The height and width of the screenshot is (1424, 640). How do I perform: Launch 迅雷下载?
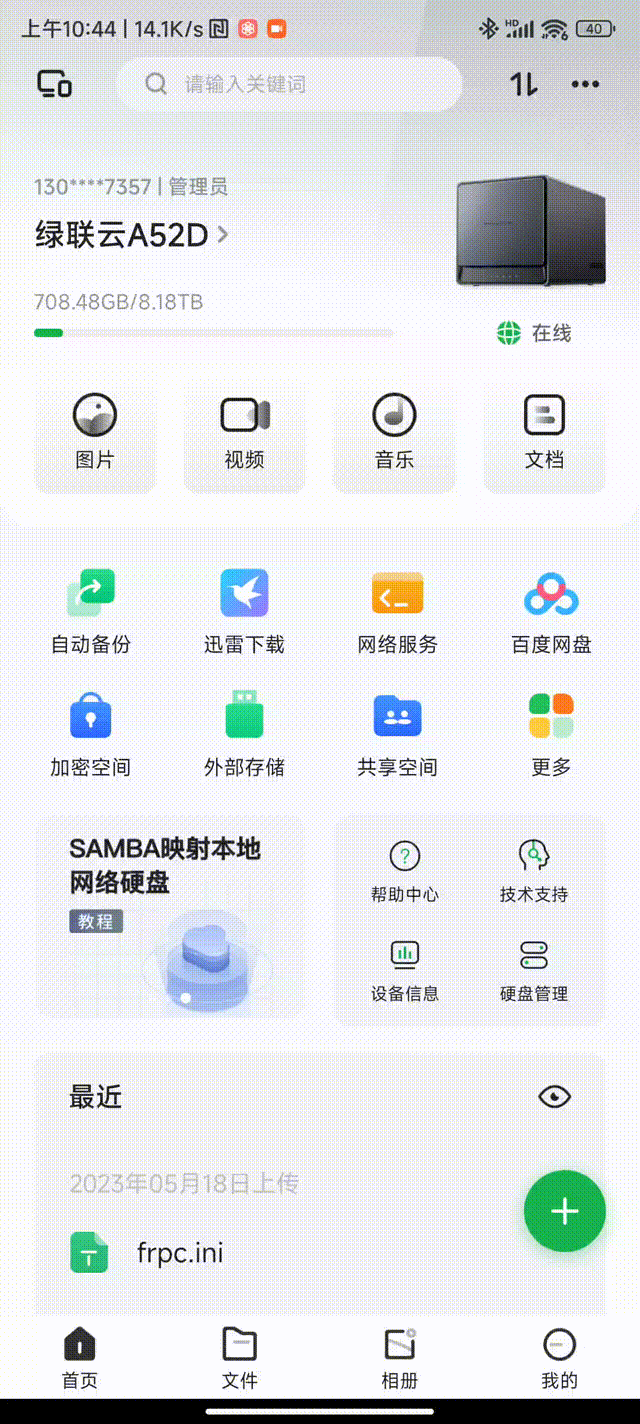coord(244,612)
